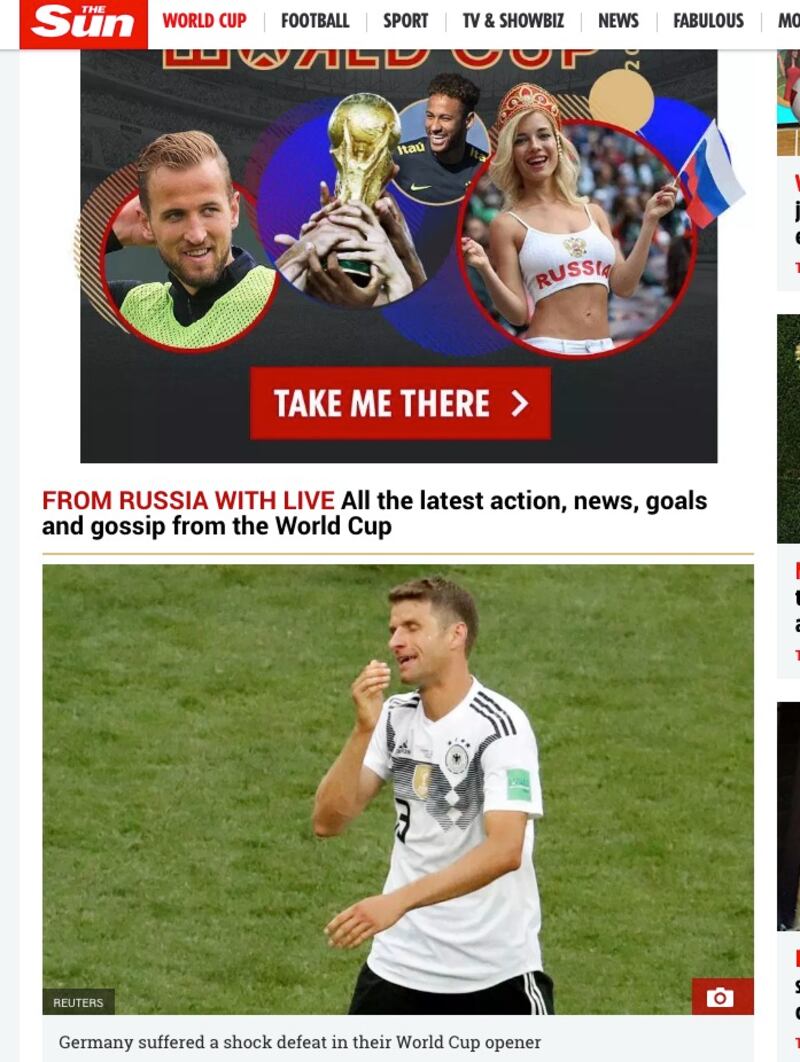Screen dimensions: 800x1062
Task: Open The Sun home logo
Action: pos(83,23)
